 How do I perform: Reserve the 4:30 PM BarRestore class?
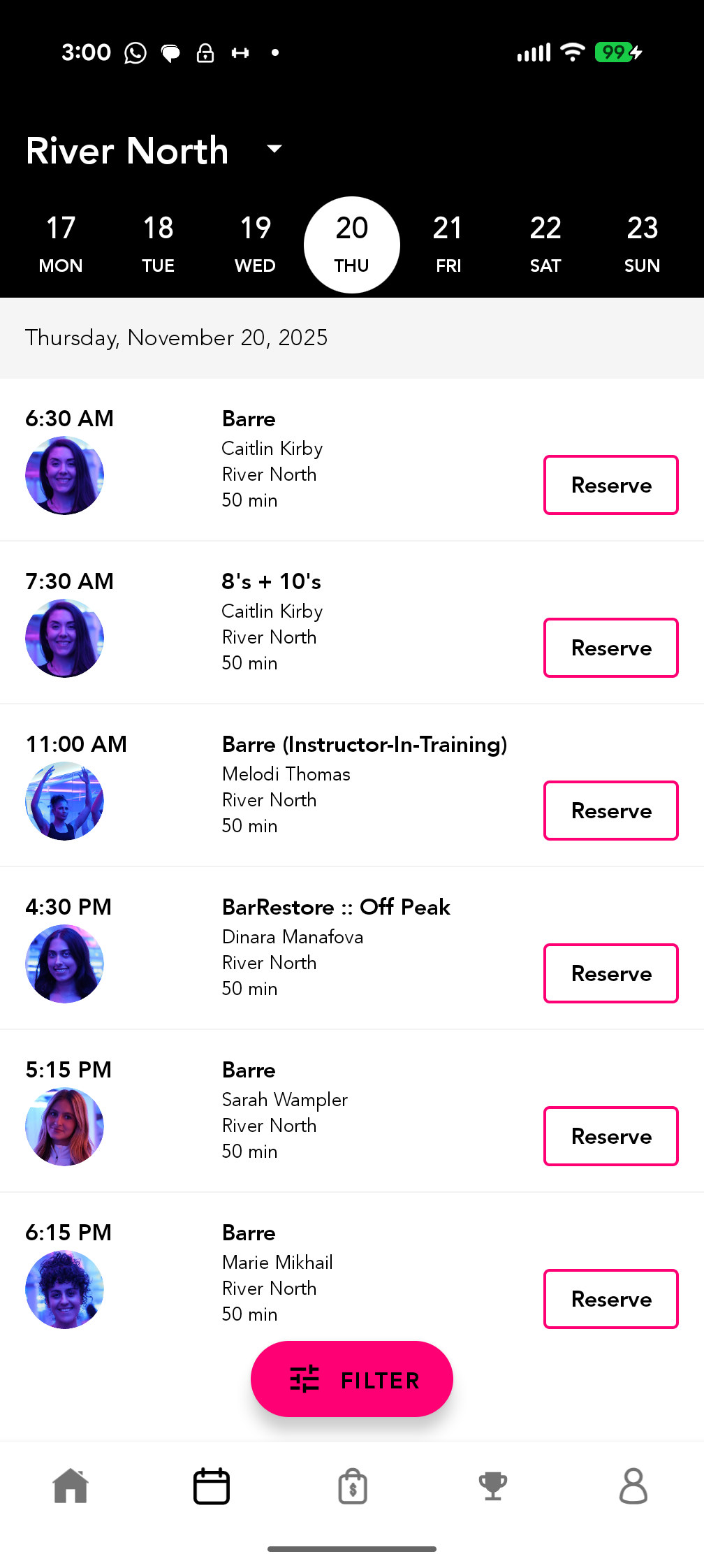coord(610,973)
